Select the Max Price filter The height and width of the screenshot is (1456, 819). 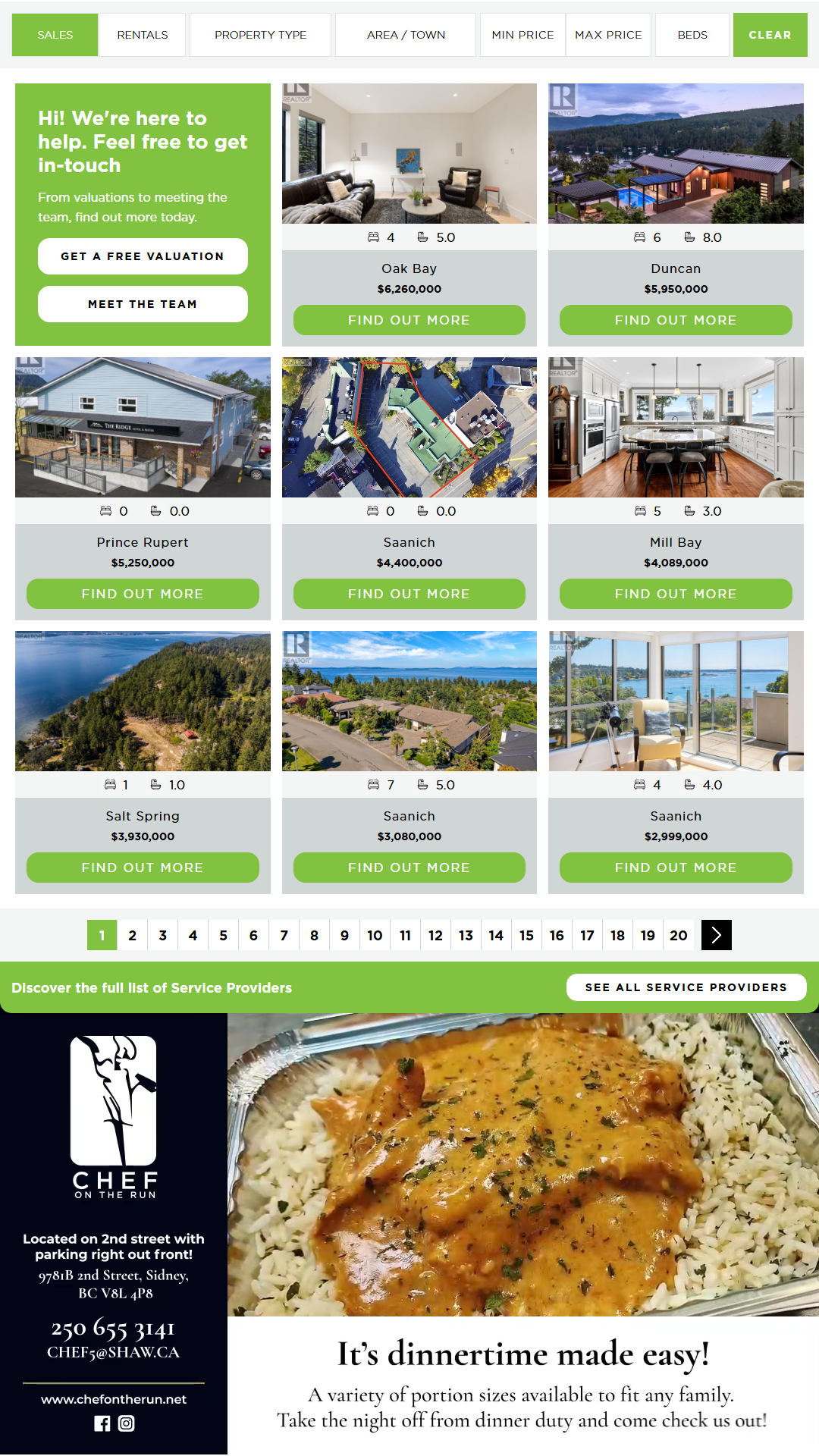tap(608, 35)
